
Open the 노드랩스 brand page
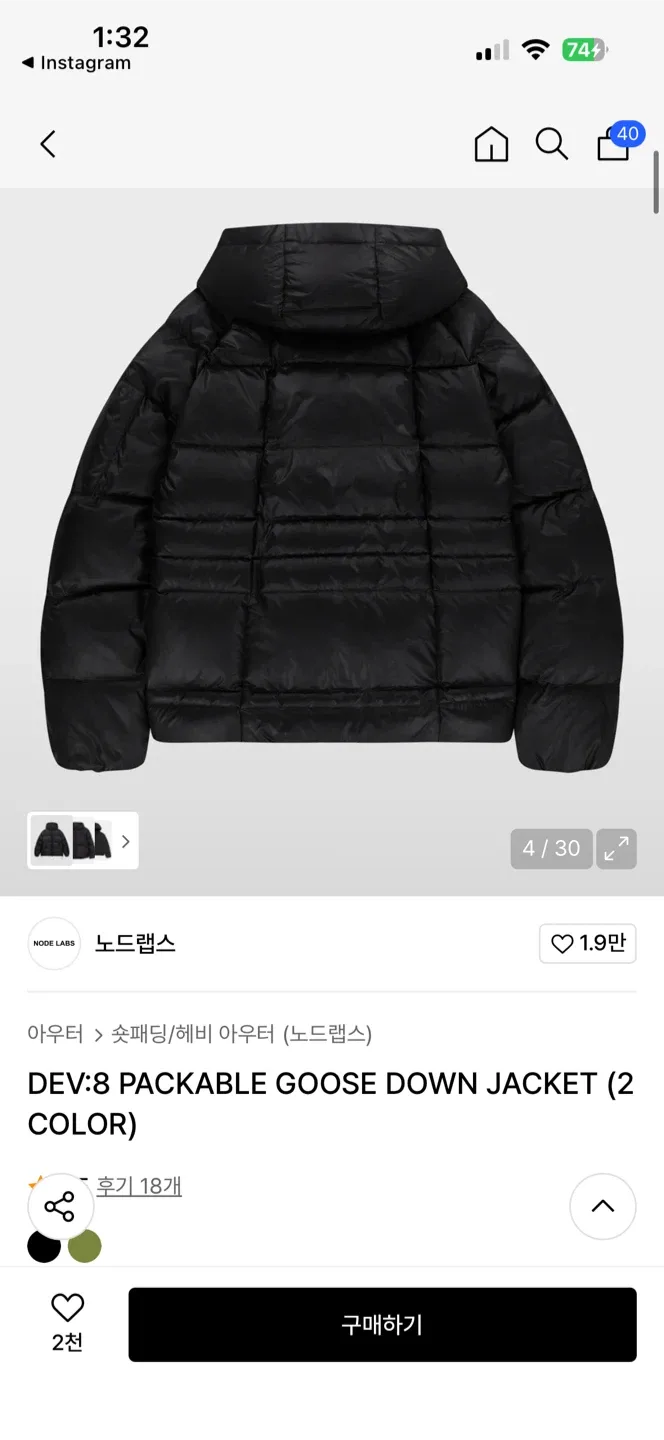(135, 943)
